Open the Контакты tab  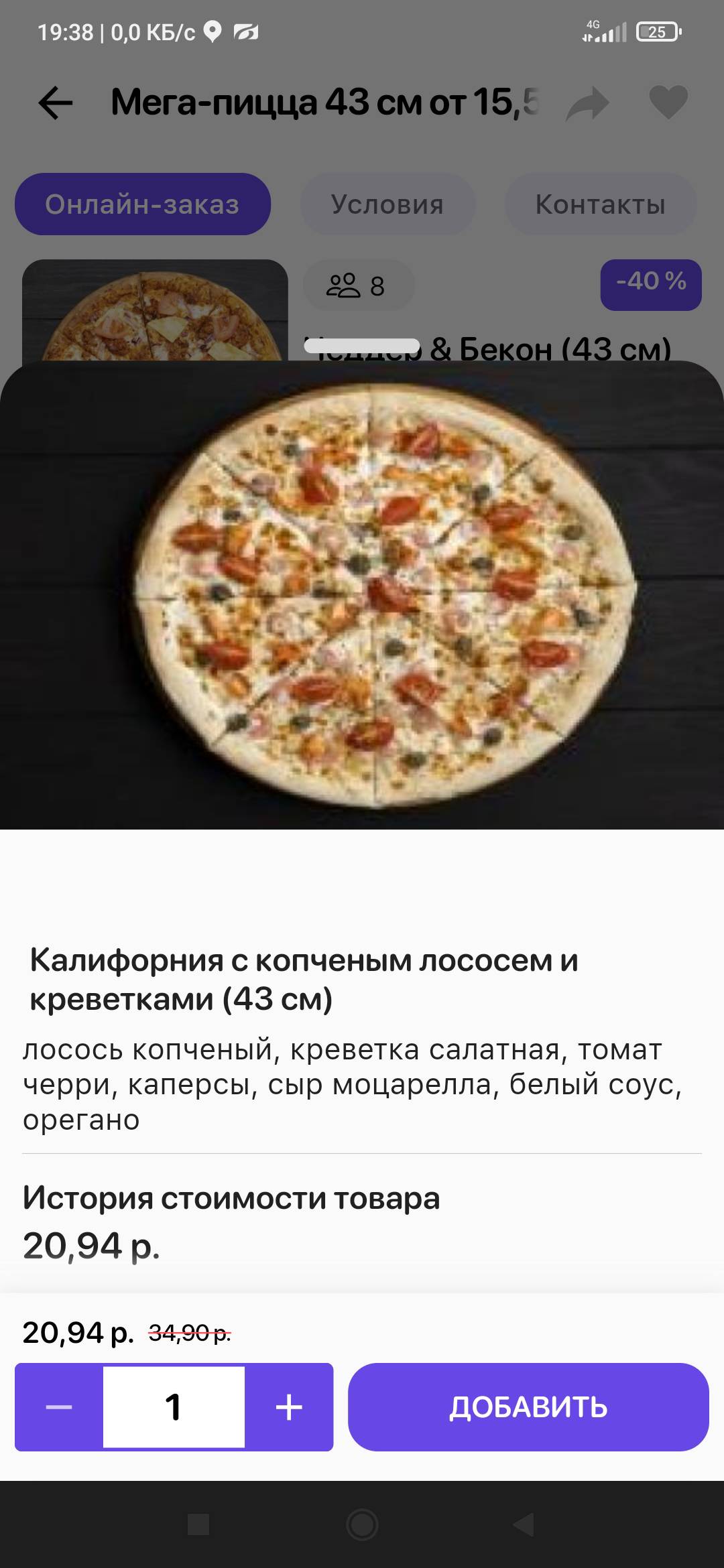click(x=600, y=204)
